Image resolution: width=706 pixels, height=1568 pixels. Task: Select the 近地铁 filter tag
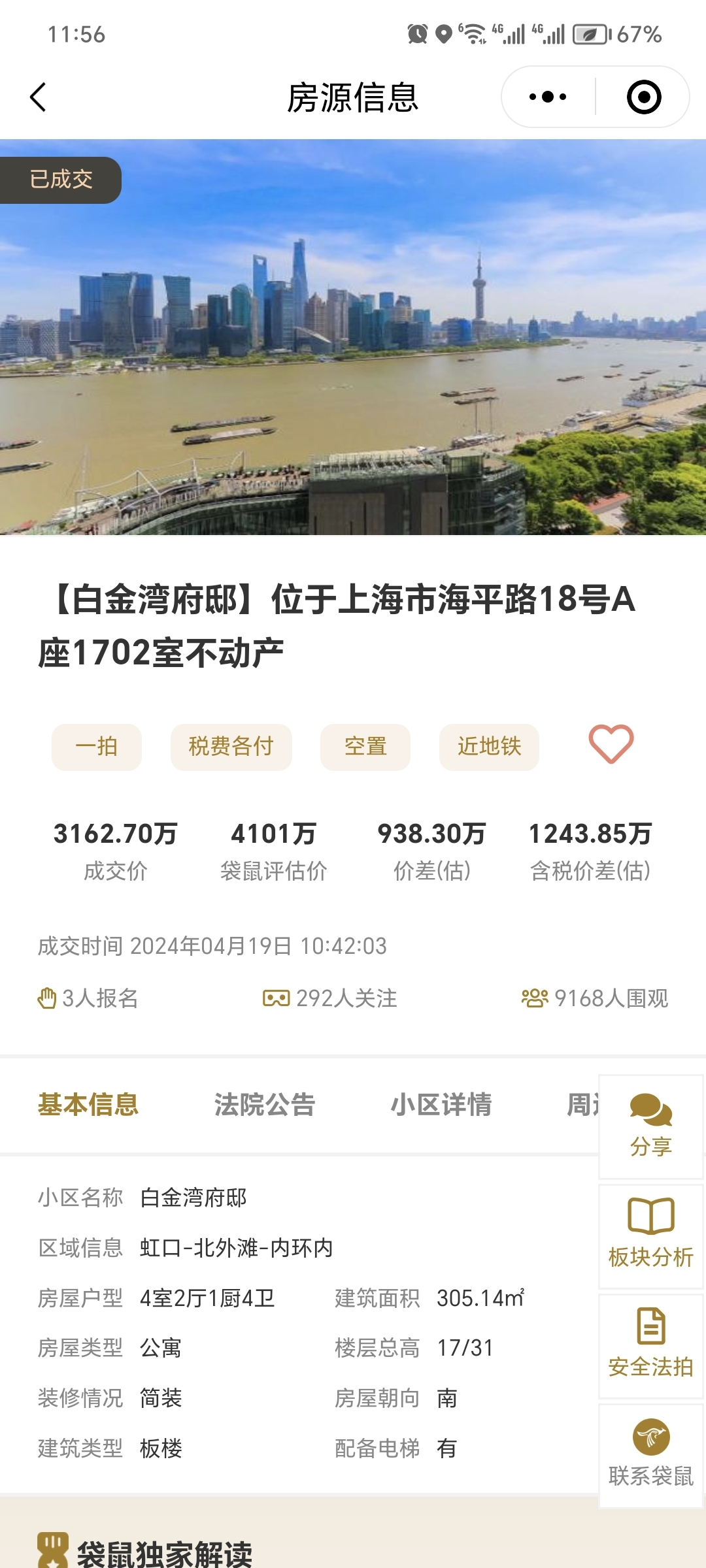click(489, 747)
